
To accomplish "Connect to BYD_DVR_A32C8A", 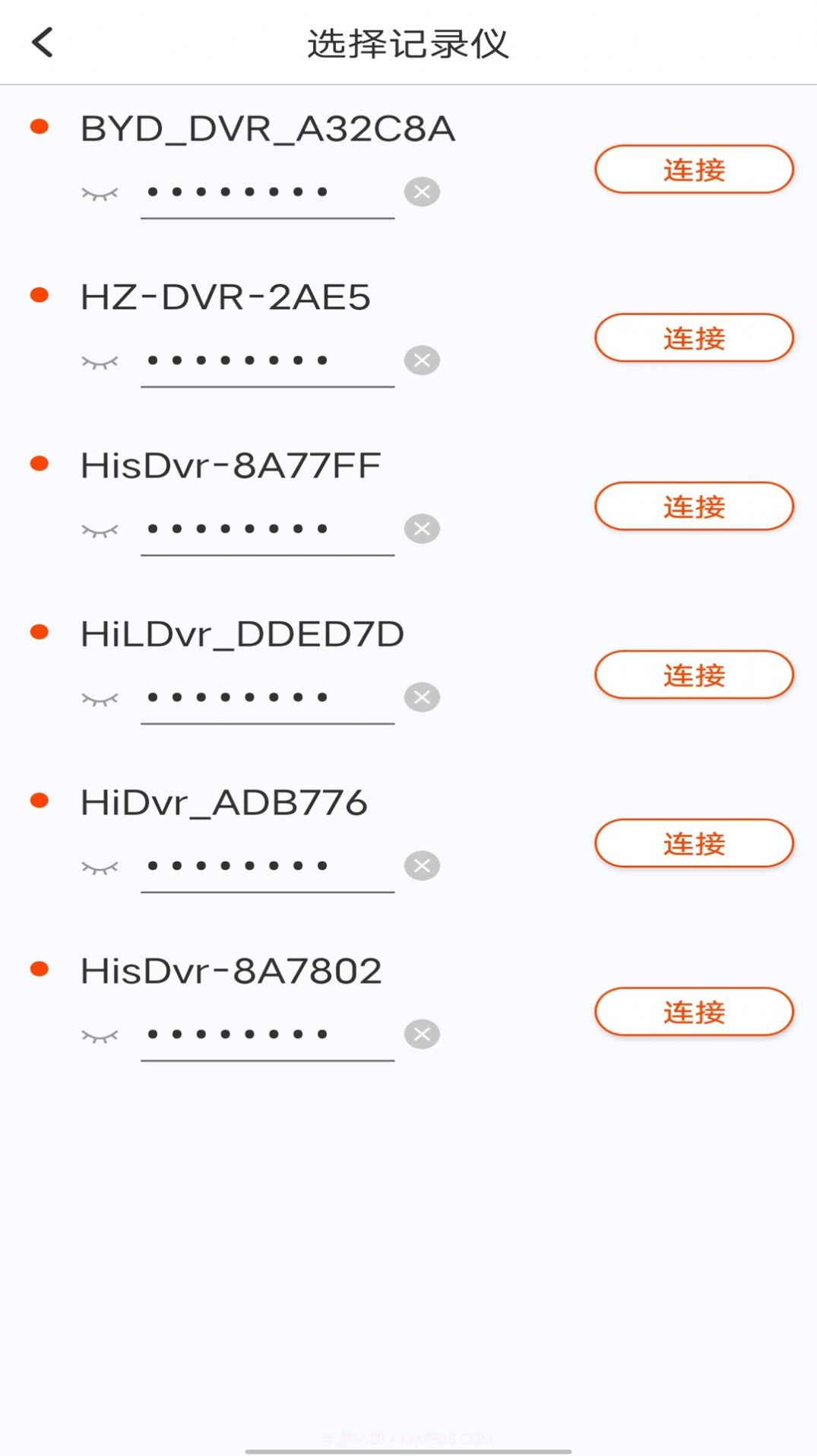I will point(693,169).
